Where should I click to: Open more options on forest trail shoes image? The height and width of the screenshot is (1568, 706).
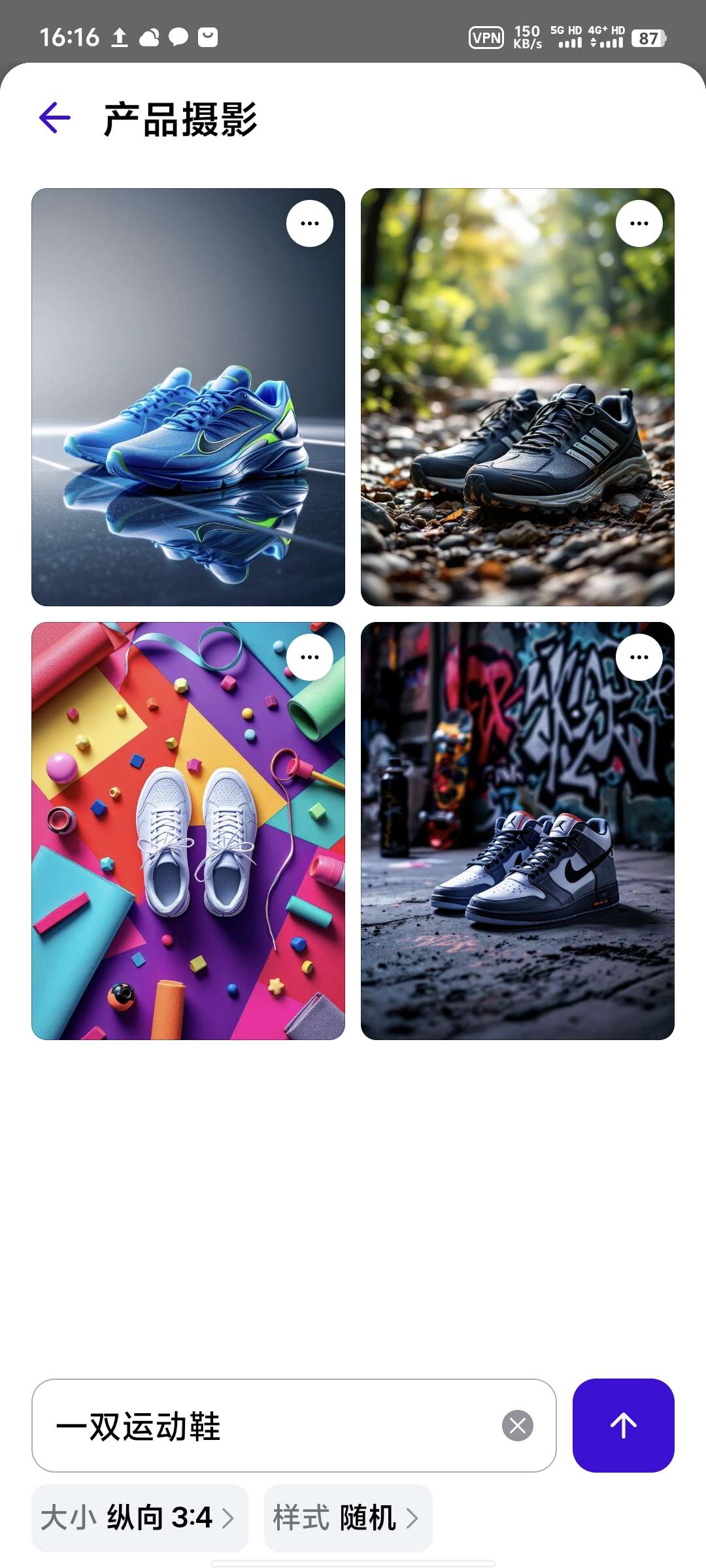coord(639,223)
